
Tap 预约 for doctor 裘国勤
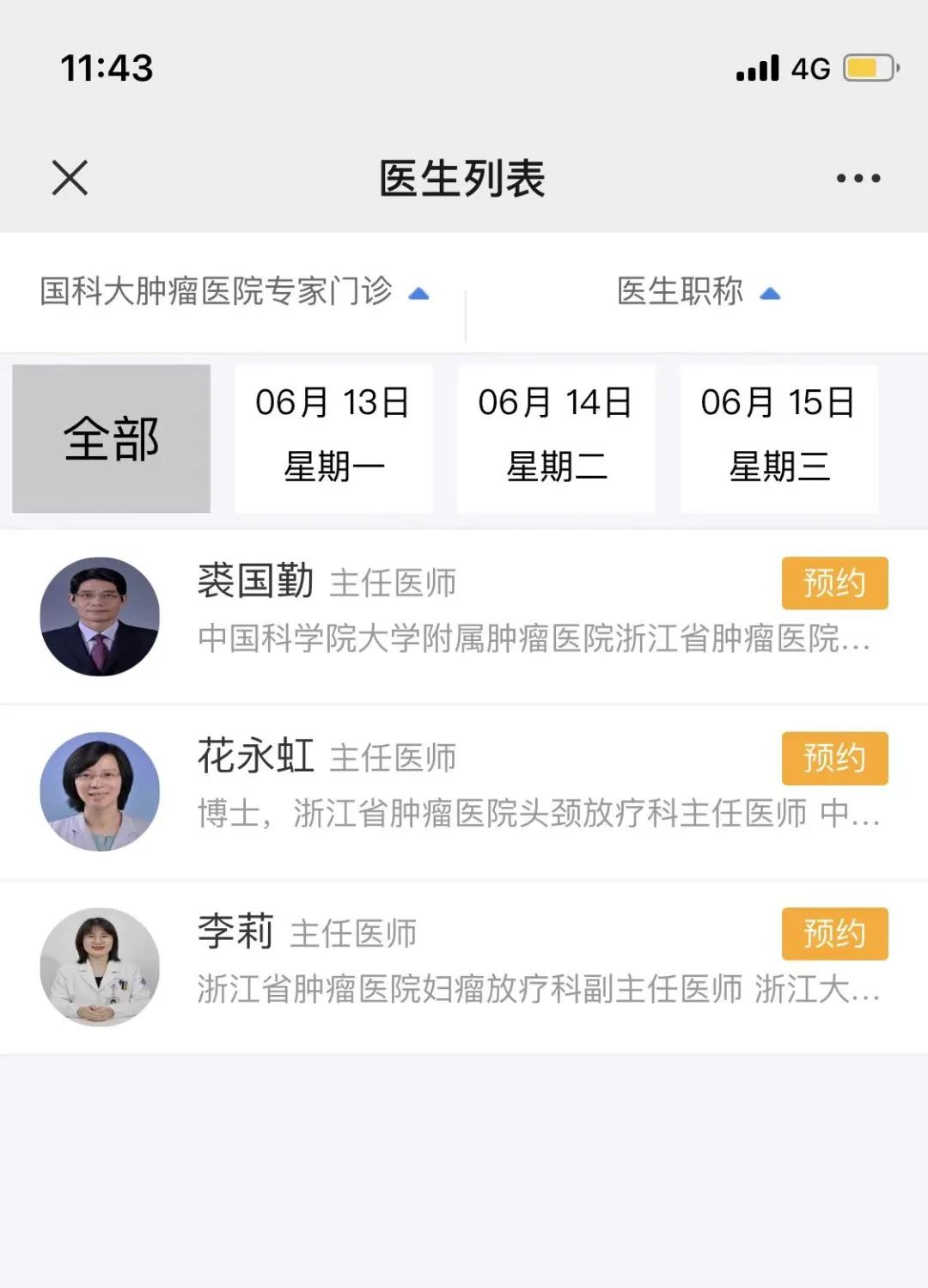pos(833,583)
